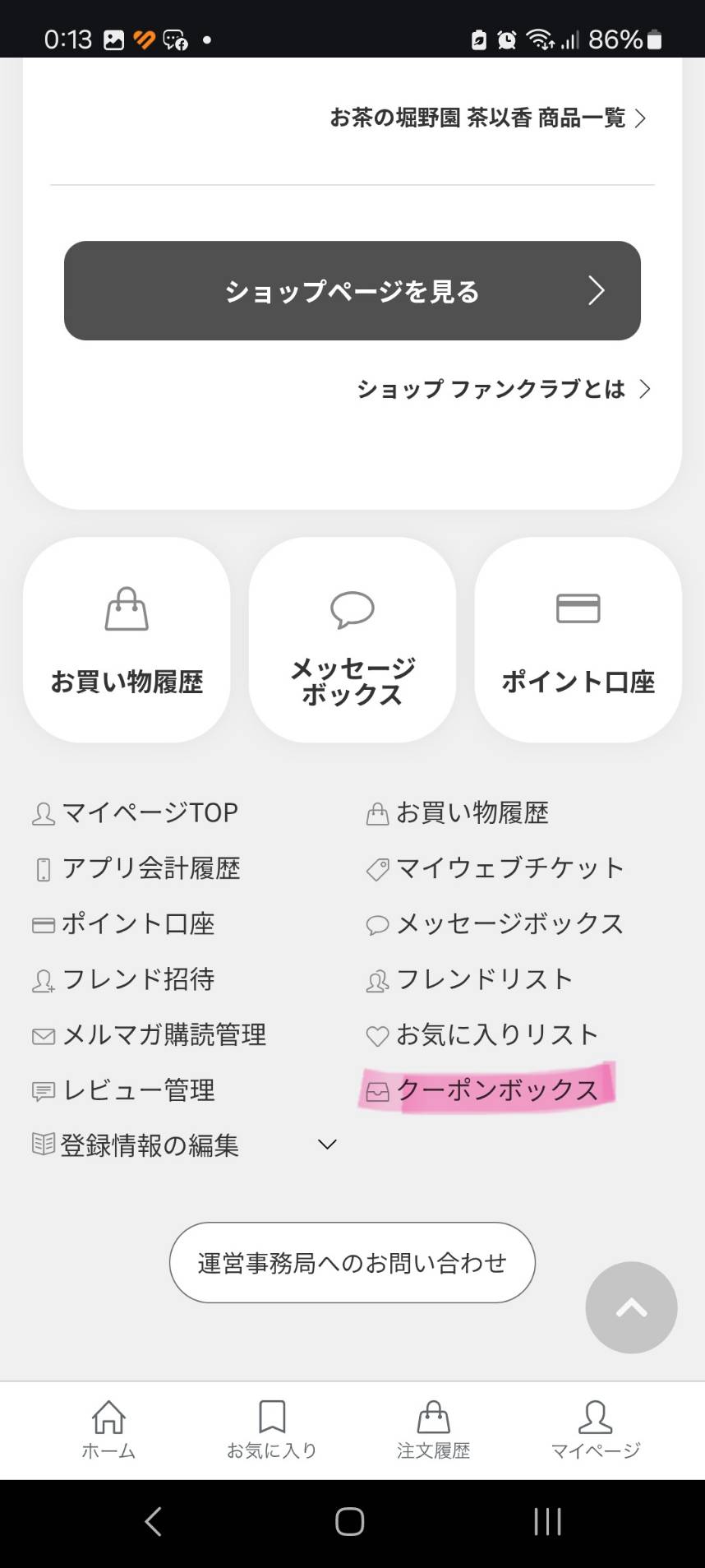705x1568 pixels.
Task: Open the ポイント口座 card
Action: point(578,641)
